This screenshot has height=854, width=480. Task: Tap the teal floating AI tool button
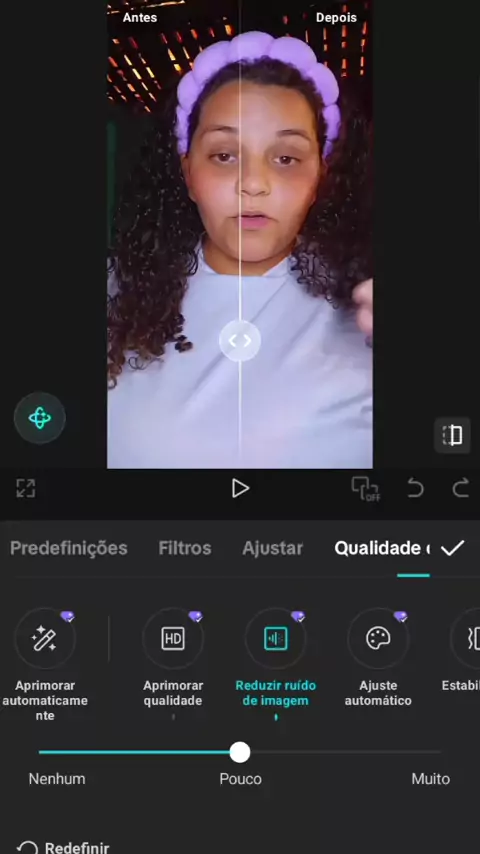coord(40,418)
